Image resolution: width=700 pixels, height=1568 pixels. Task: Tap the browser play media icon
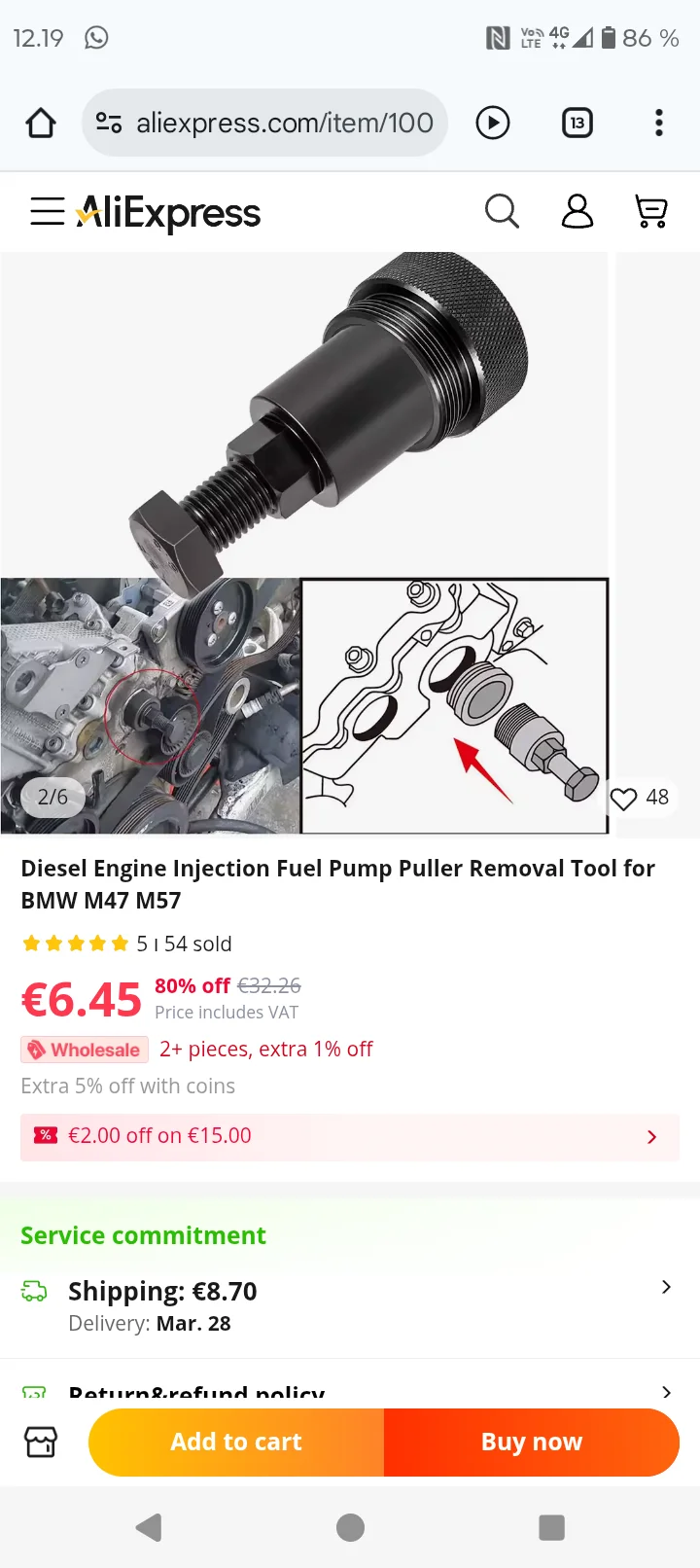493,123
